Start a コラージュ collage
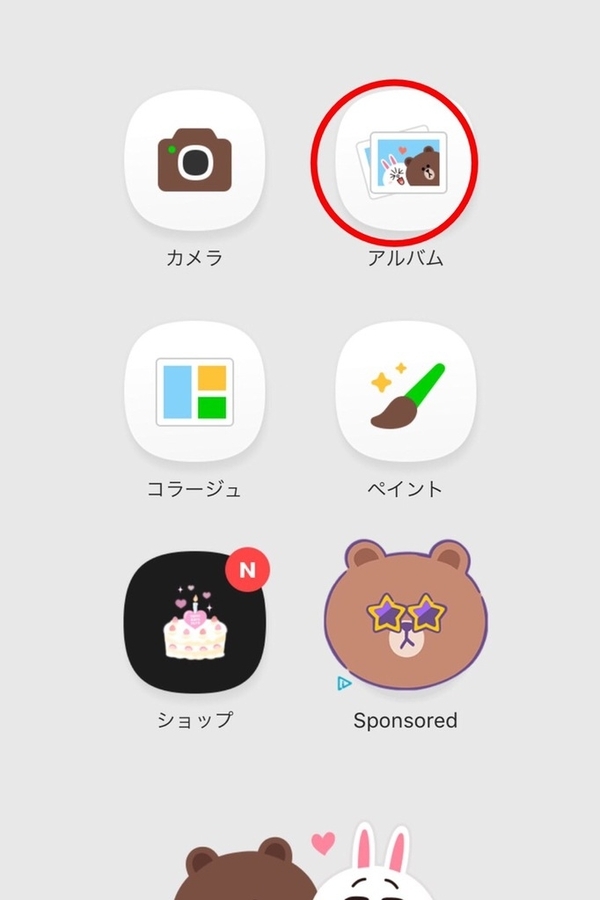Image resolution: width=600 pixels, height=900 pixels. click(x=194, y=392)
